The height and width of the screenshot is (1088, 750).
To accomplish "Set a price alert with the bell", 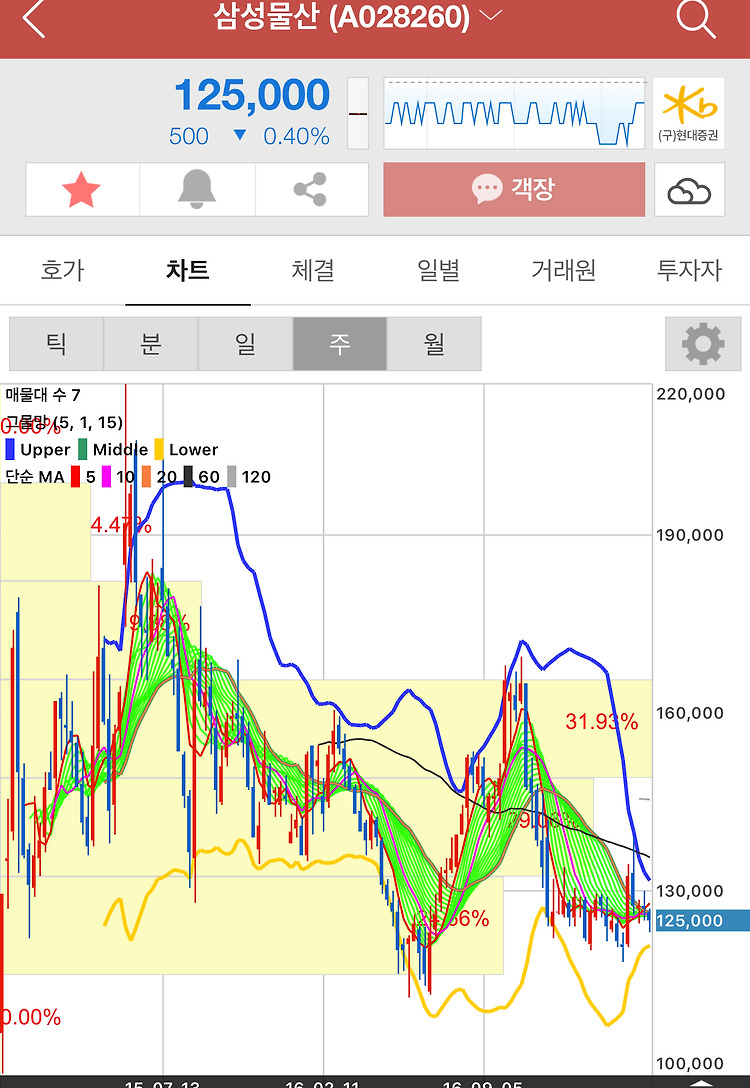I will [197, 190].
